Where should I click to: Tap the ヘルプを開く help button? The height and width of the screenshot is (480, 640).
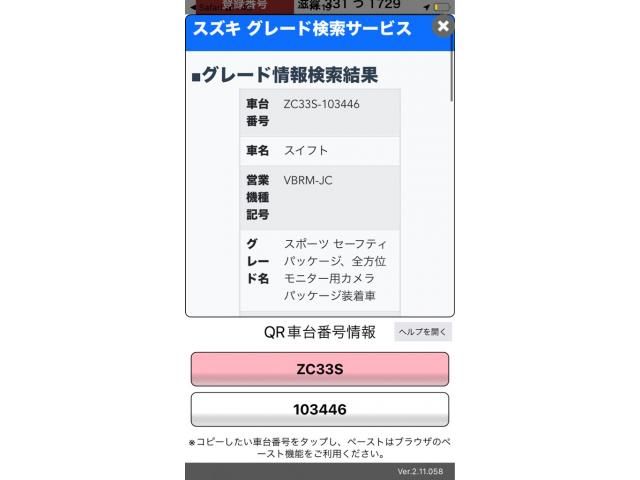tap(424, 332)
